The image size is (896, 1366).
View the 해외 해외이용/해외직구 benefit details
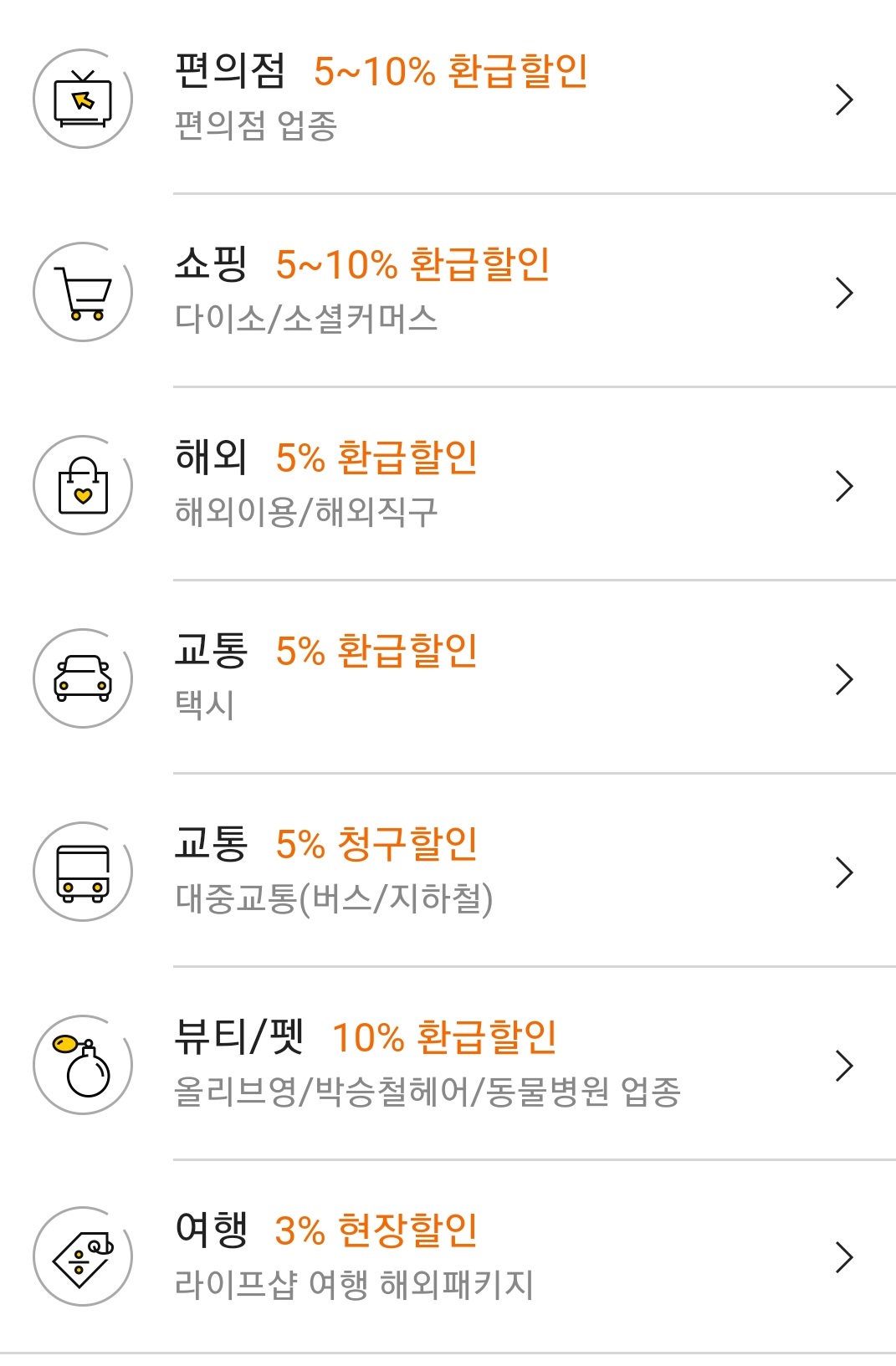(x=448, y=484)
